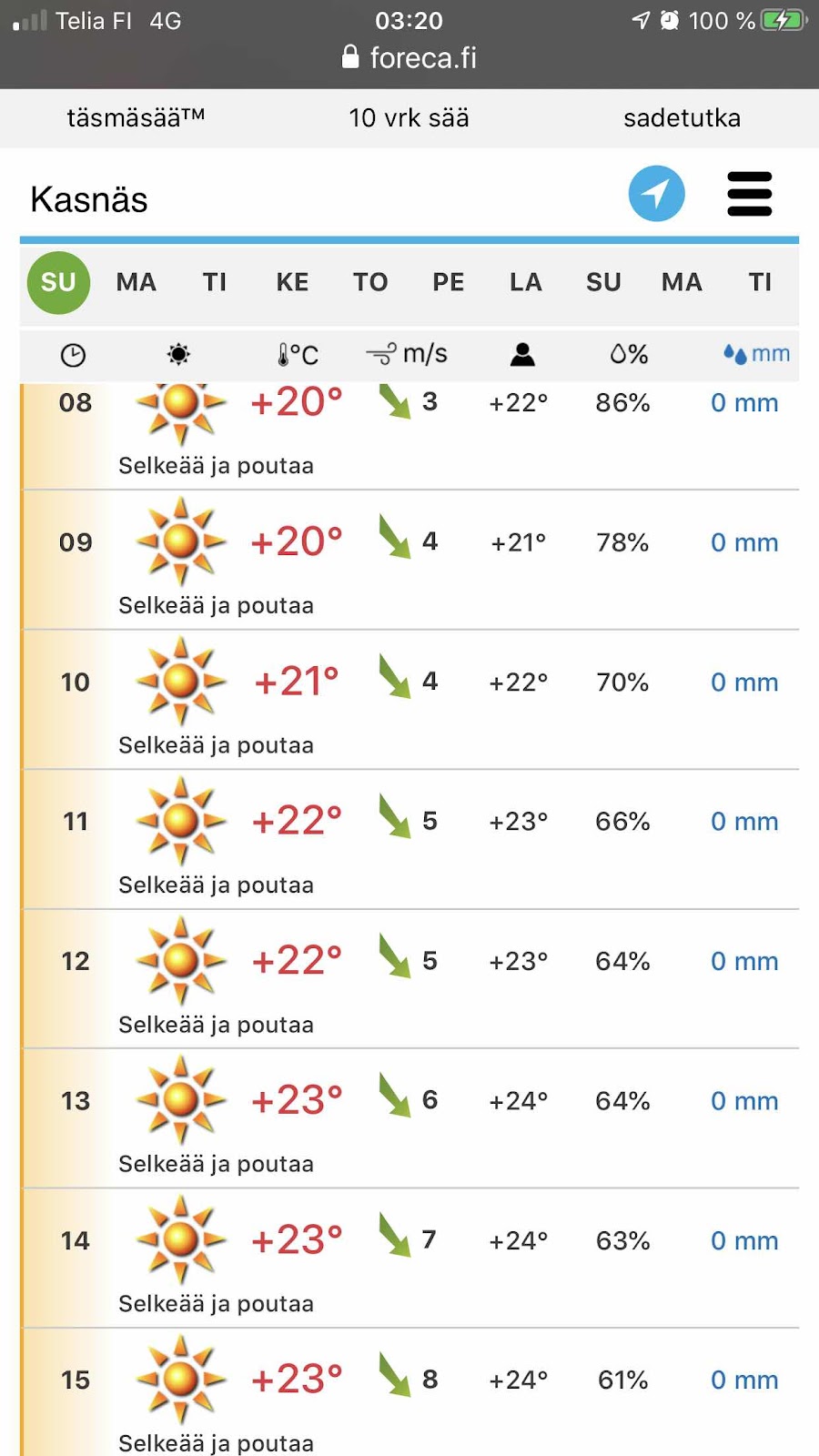This screenshot has width=819, height=1456.
Task: Select the first TI day
Action: (x=215, y=282)
